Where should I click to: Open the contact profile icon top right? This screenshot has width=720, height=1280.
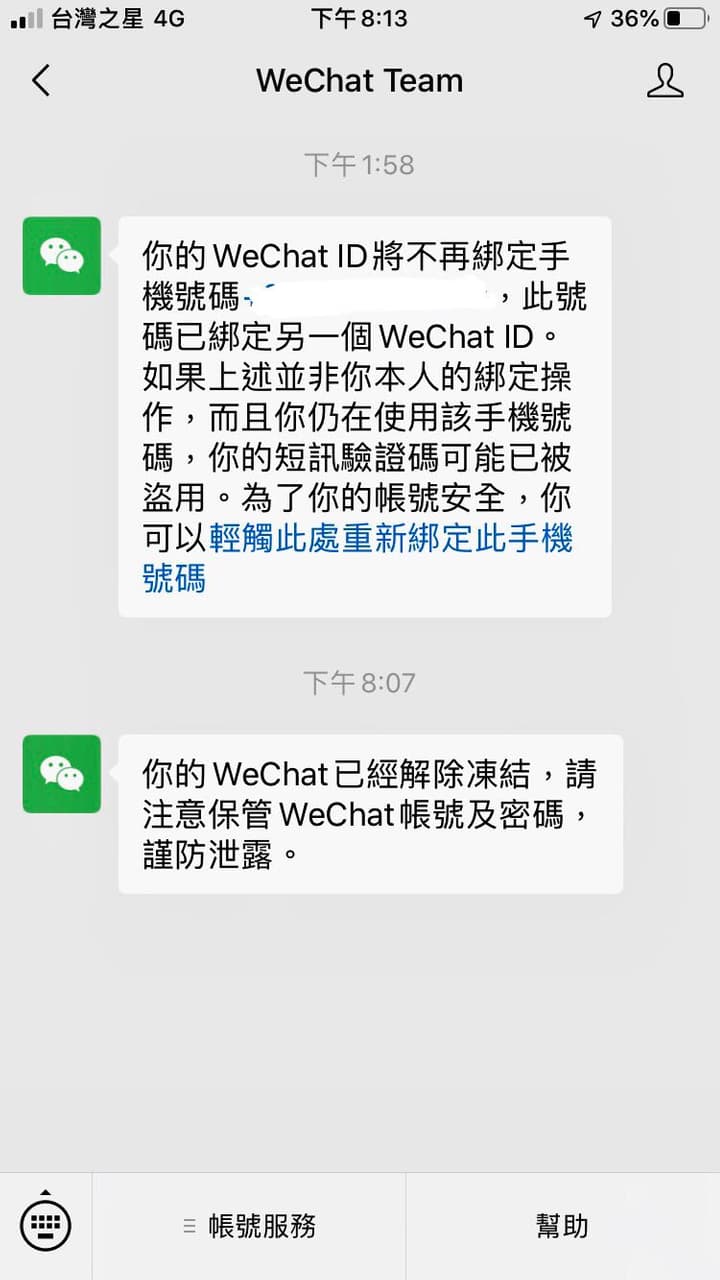point(666,81)
